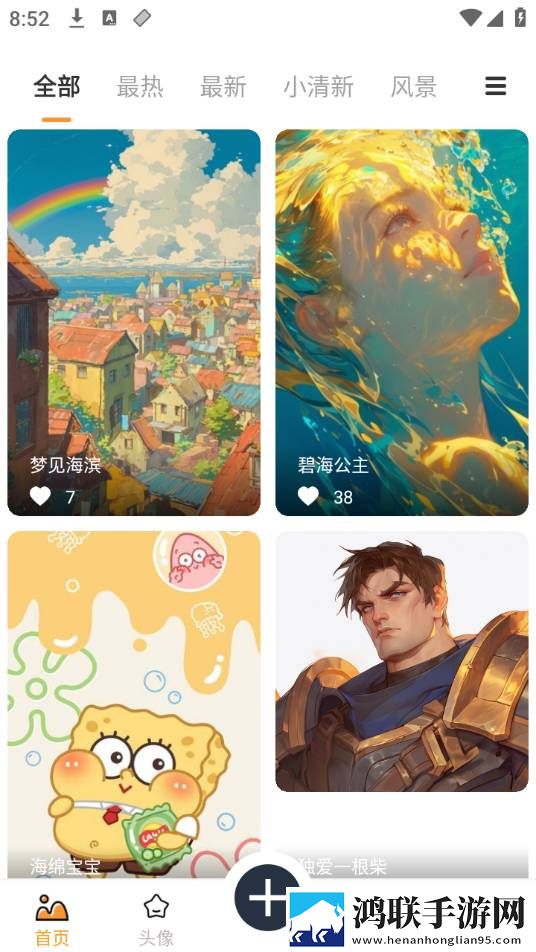Open the 梦见海滨 wallpaper
Screen dimensions: 536x952
click(x=134, y=322)
